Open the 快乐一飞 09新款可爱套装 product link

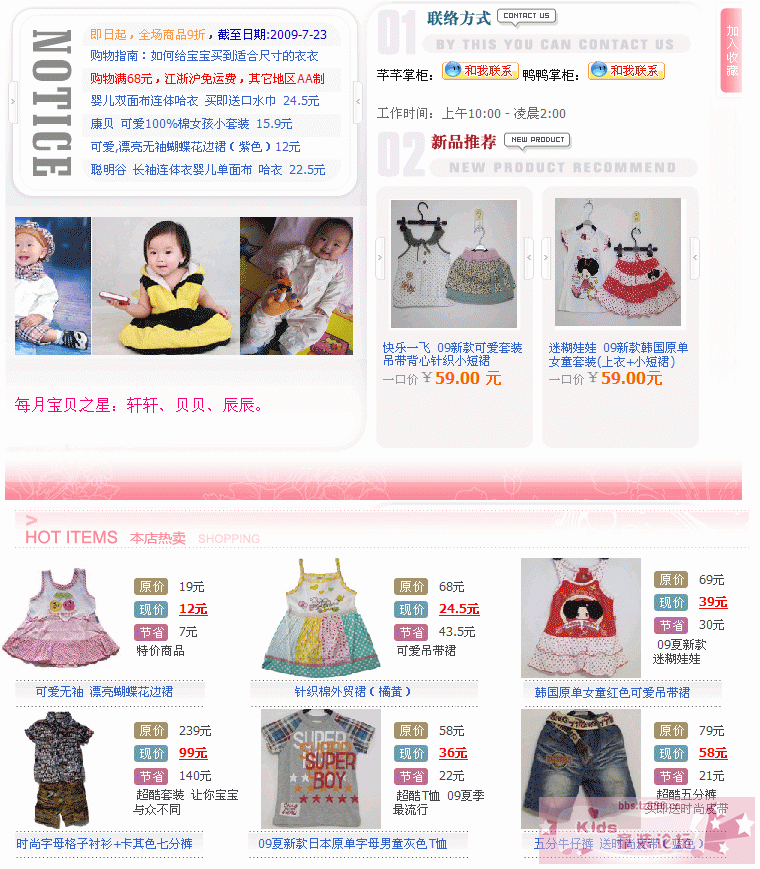(x=452, y=354)
